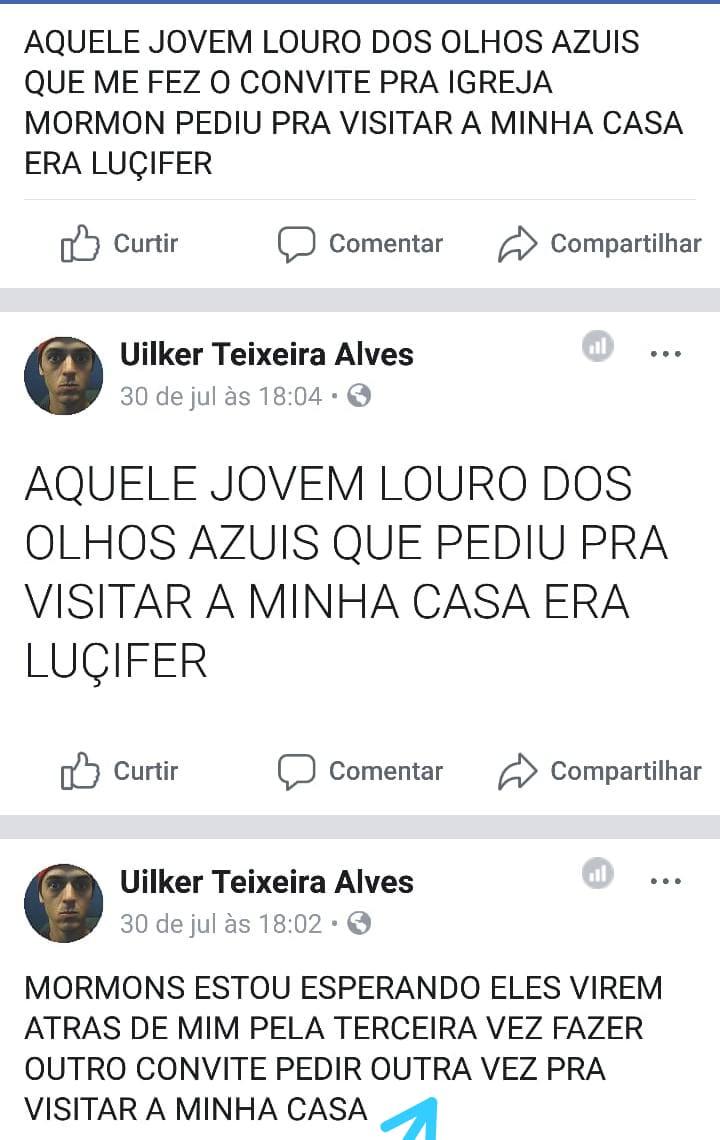Comment on the Mormon church LUÇIFER post
The width and height of the screenshot is (720, 1140).
[360, 244]
